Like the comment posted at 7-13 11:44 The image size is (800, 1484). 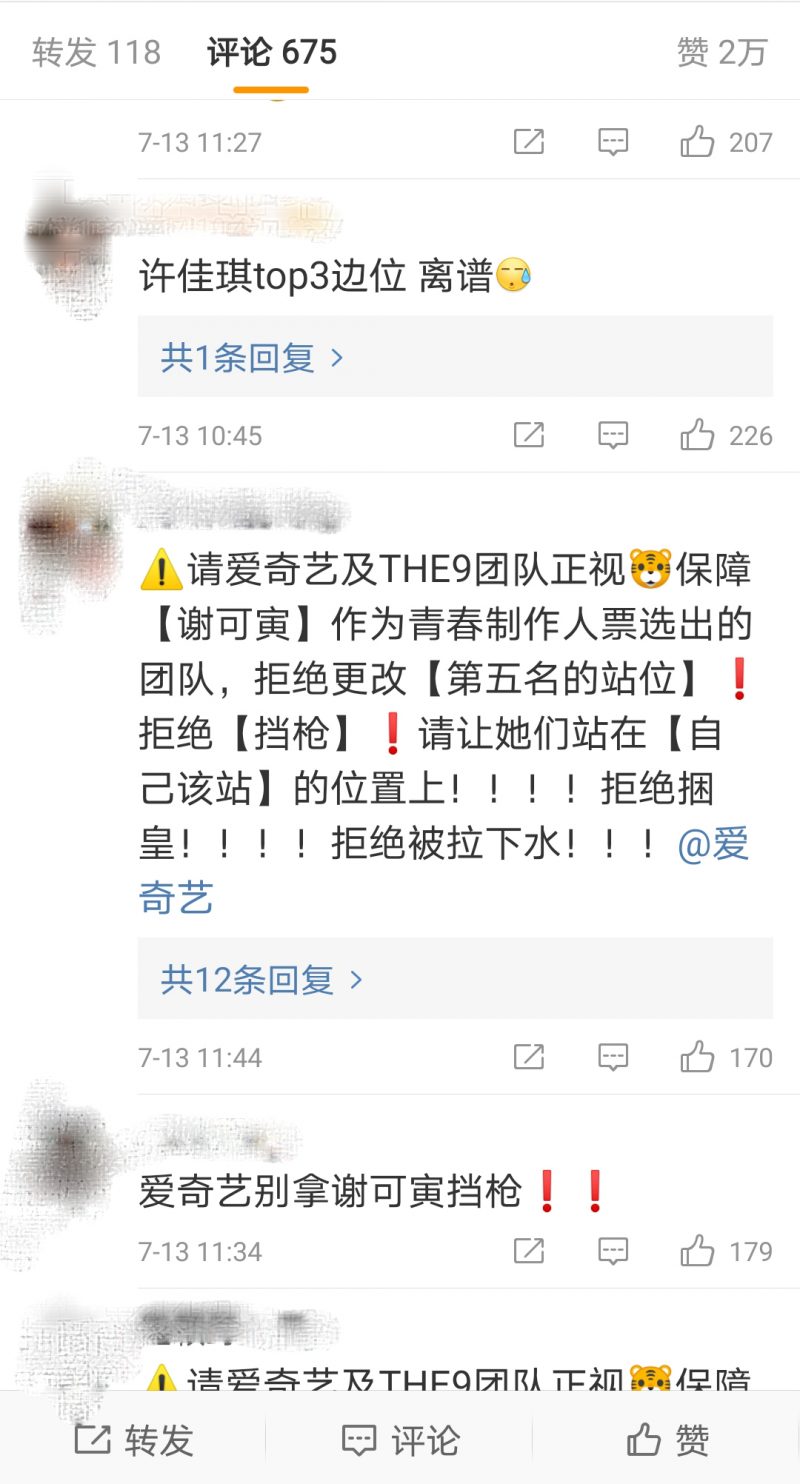coord(698,1057)
